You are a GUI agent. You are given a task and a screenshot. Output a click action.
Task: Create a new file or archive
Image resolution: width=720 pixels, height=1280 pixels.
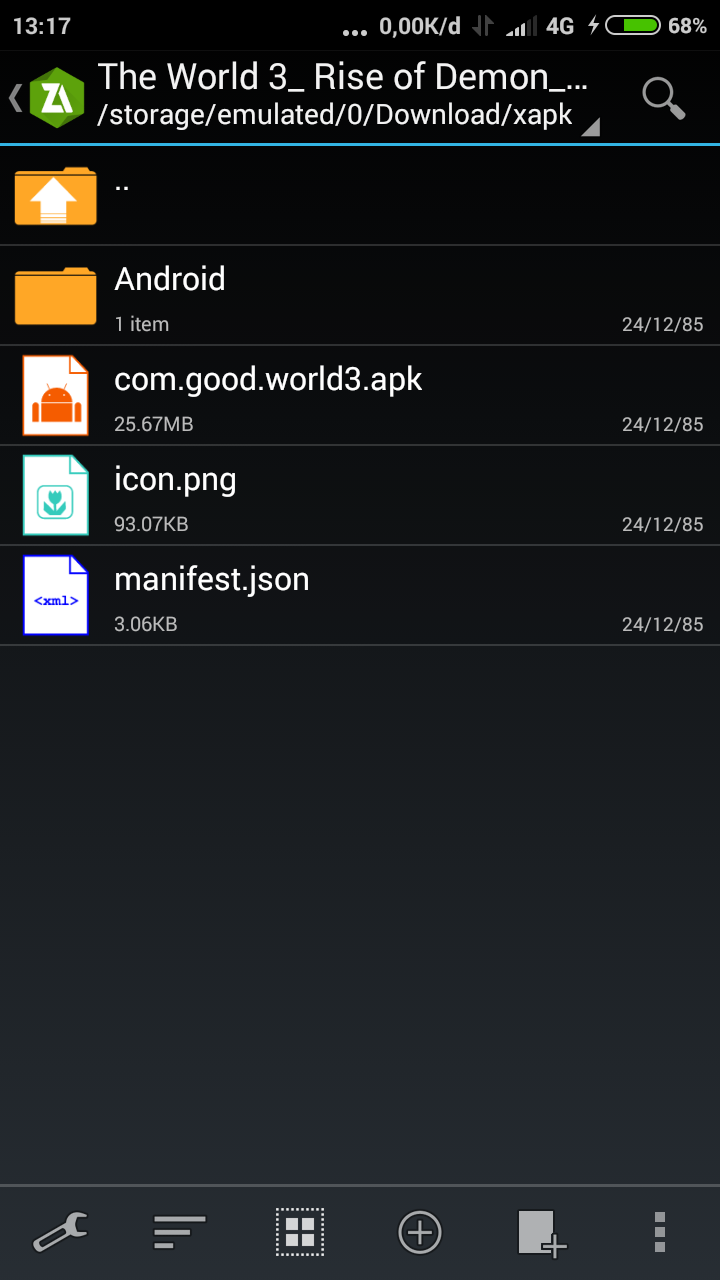pyautogui.click(x=541, y=1232)
